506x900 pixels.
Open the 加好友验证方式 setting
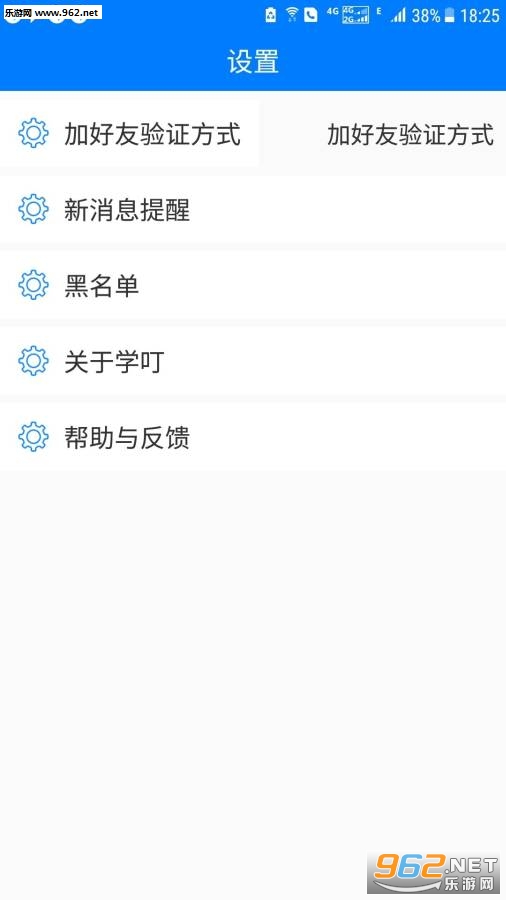coord(253,134)
